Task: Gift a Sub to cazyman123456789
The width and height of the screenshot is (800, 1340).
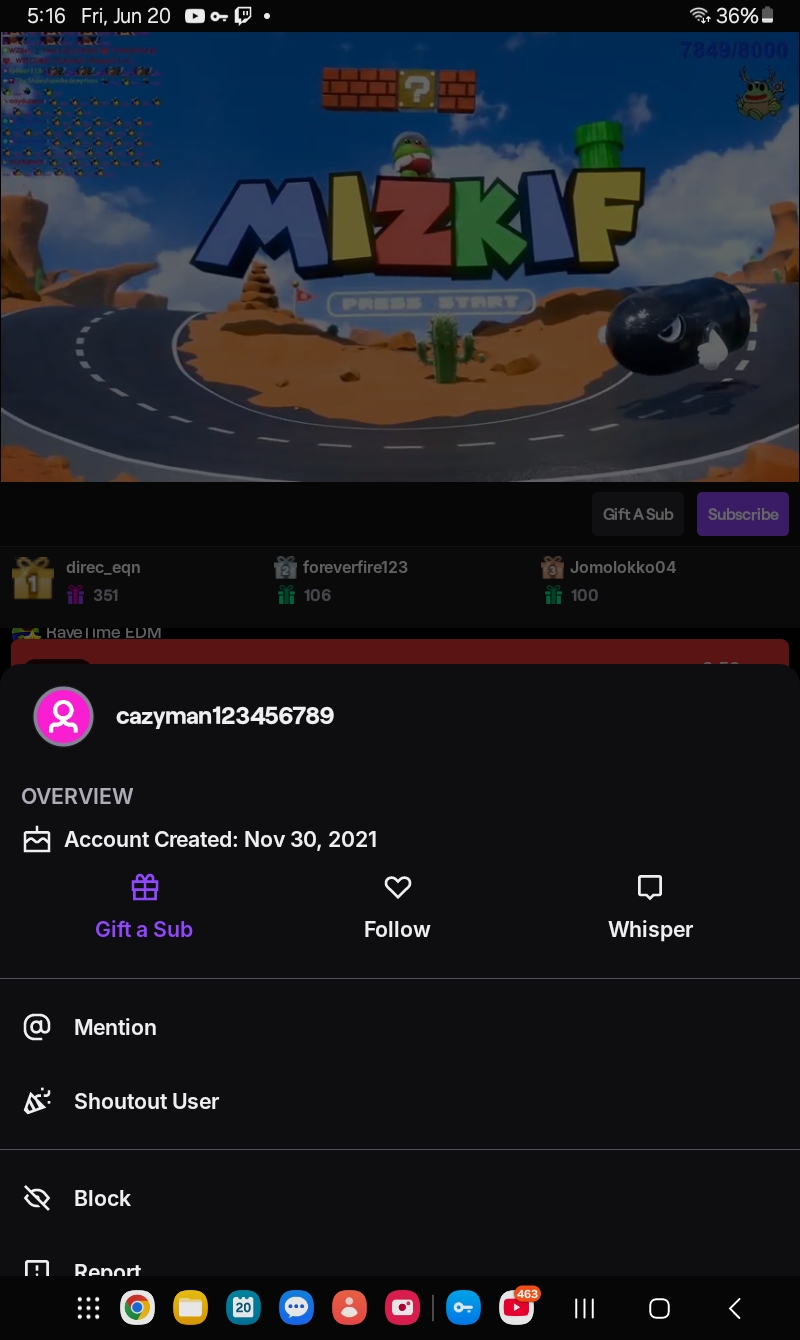Action: [x=144, y=908]
